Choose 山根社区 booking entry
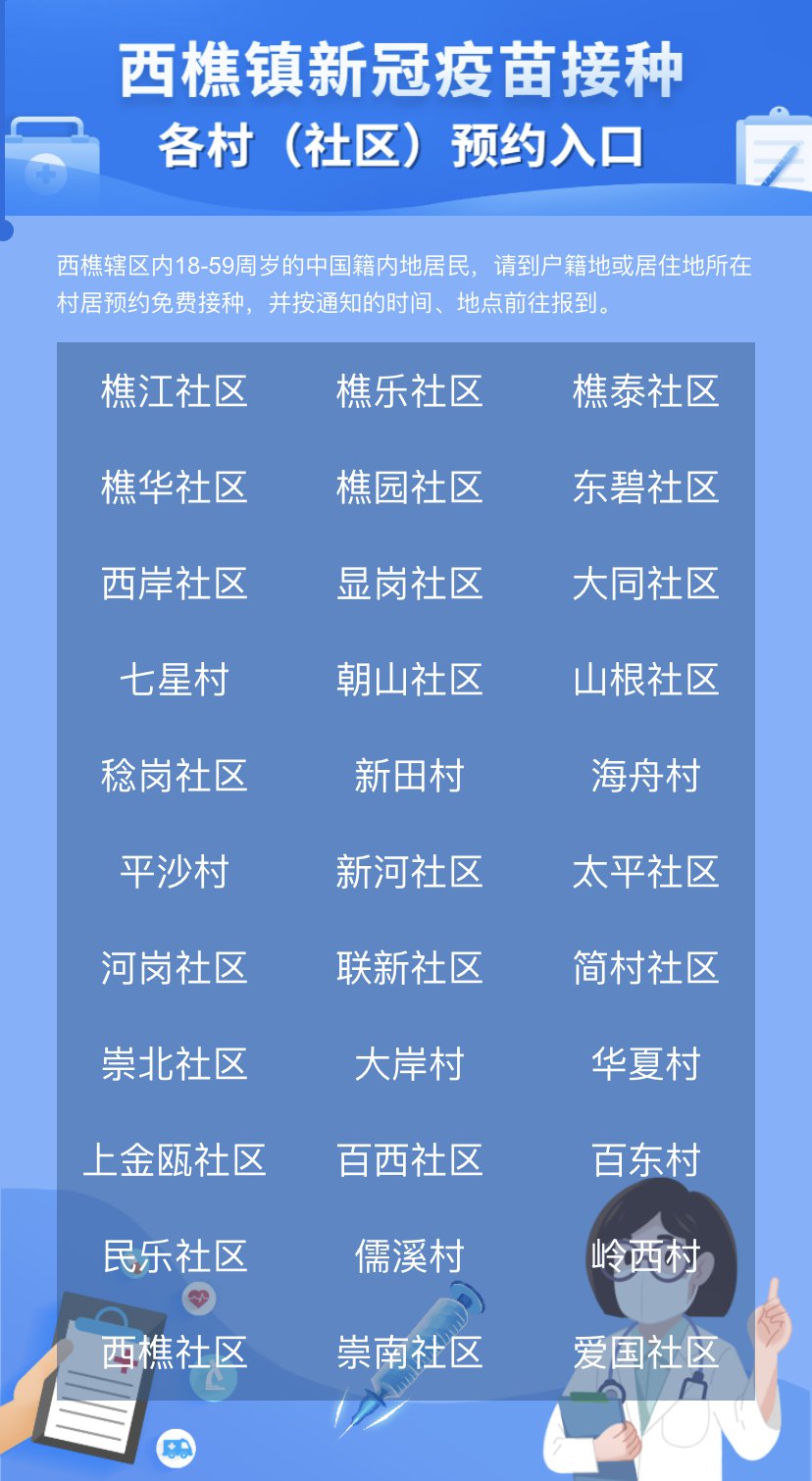Image resolution: width=812 pixels, height=1481 pixels. coord(645,680)
